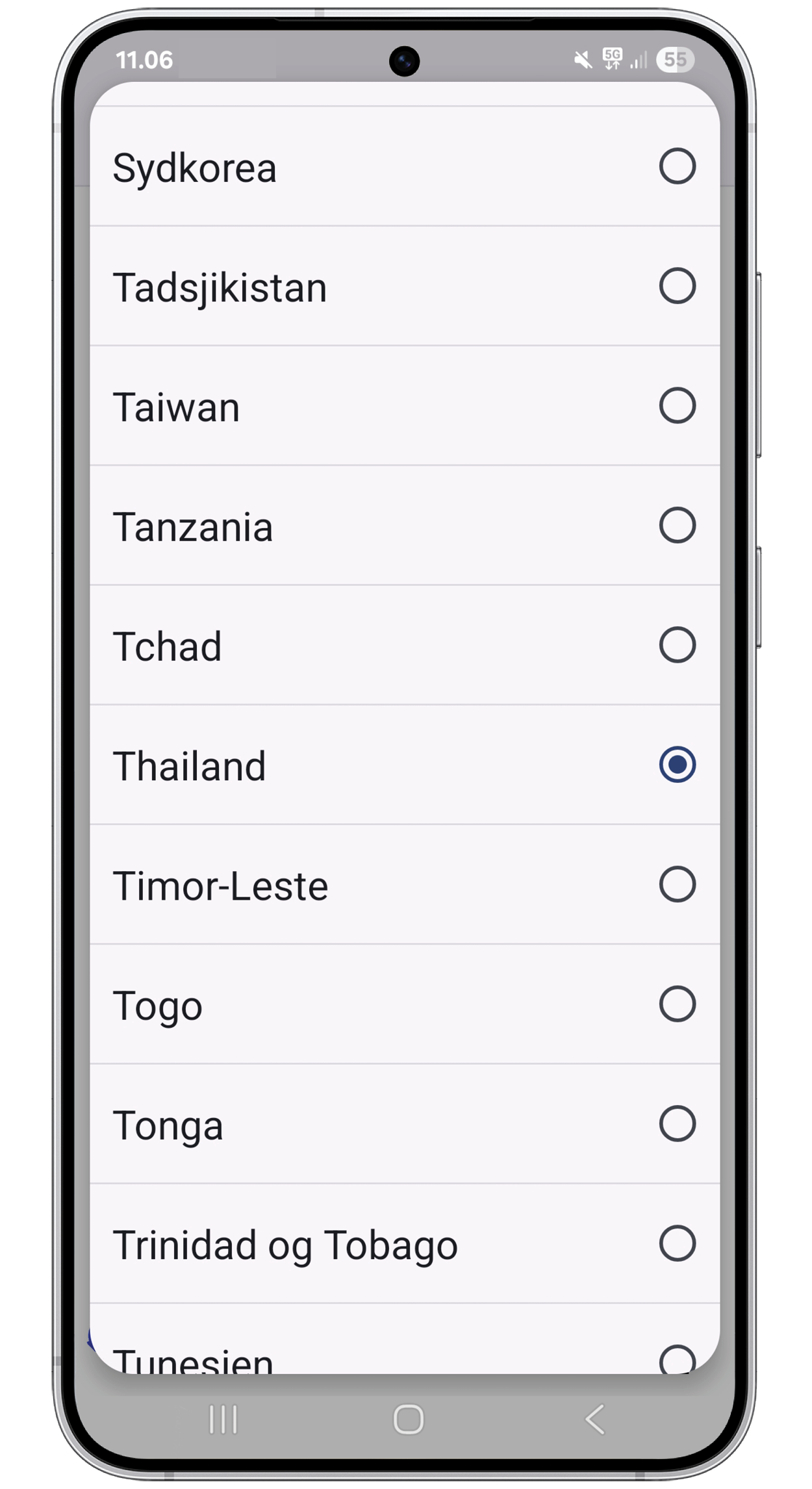Open recent apps from the navigation bar
Viewport: 812px width, 1489px height.
tap(223, 1419)
